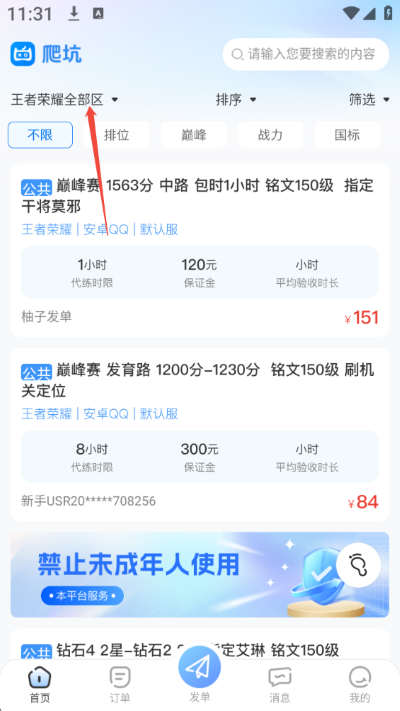Open the 巅峰赛 发育路 1200分 order card
Image resolution: width=400 pixels, height=711 pixels.
pos(200,435)
